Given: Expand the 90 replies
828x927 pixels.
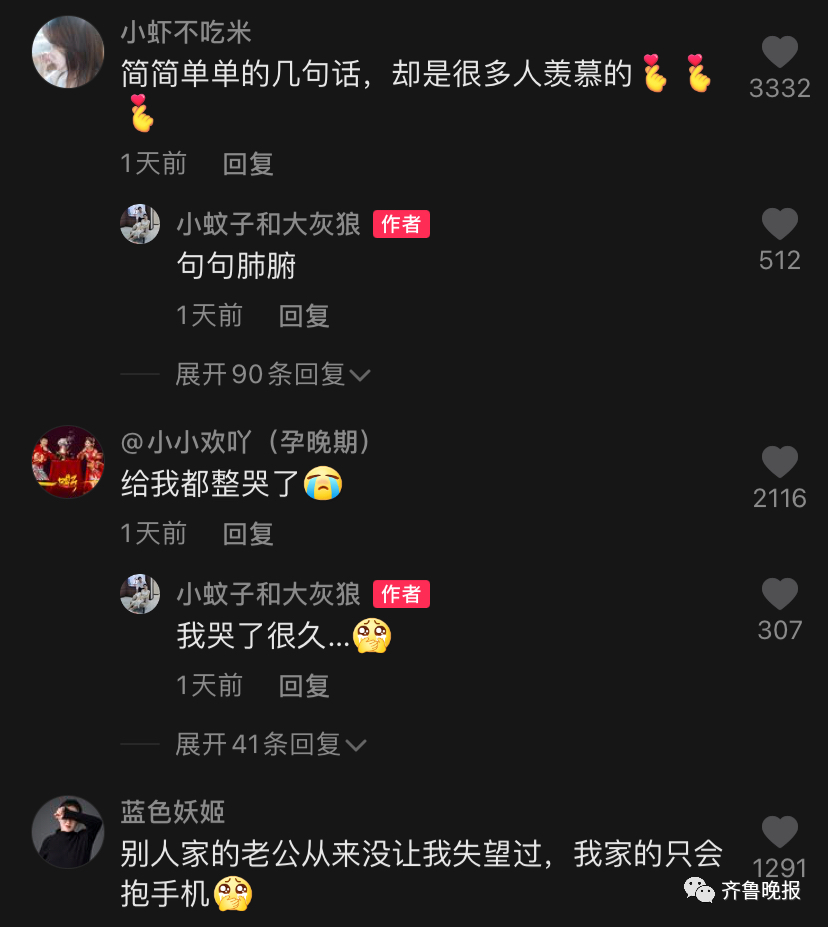Looking at the screenshot, I should [x=272, y=375].
